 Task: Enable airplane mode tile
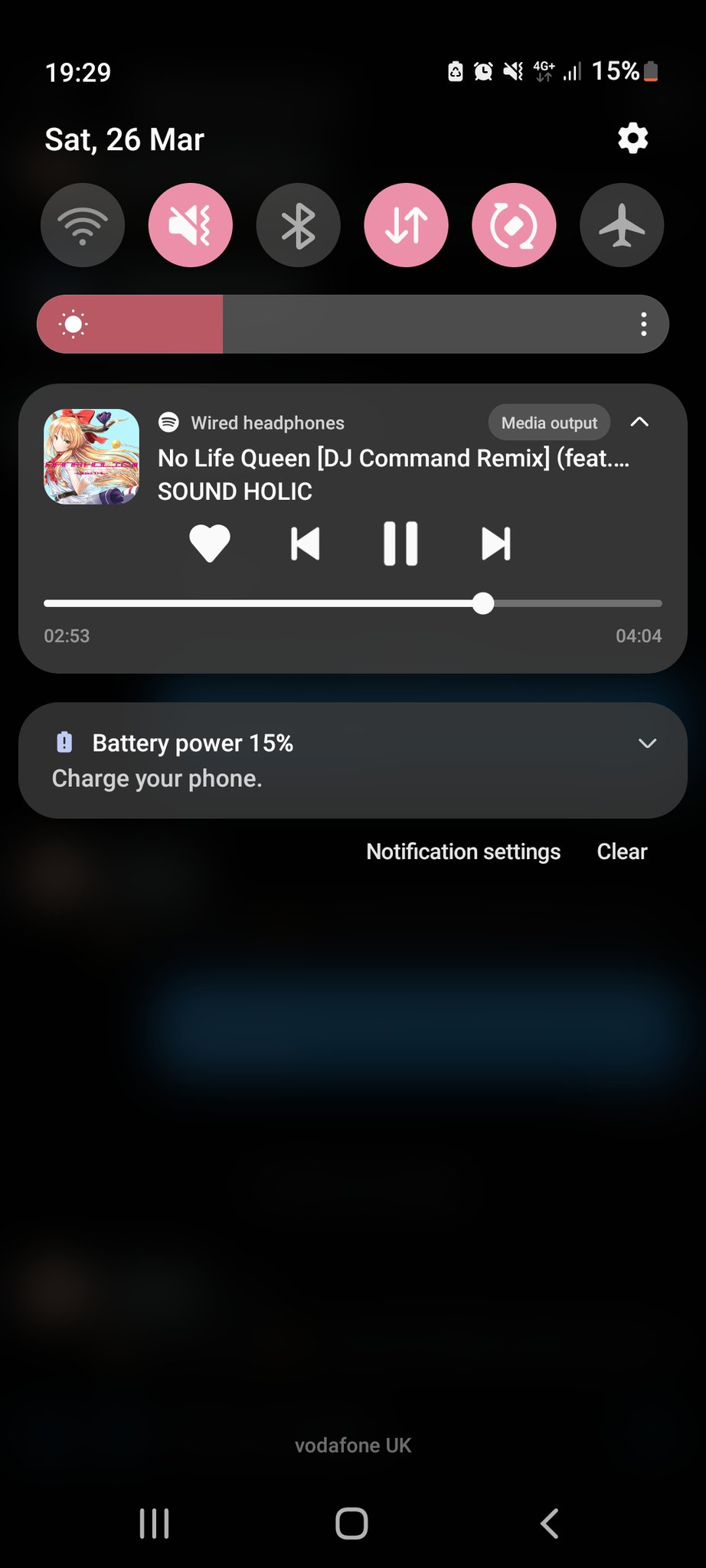pyautogui.click(x=621, y=225)
